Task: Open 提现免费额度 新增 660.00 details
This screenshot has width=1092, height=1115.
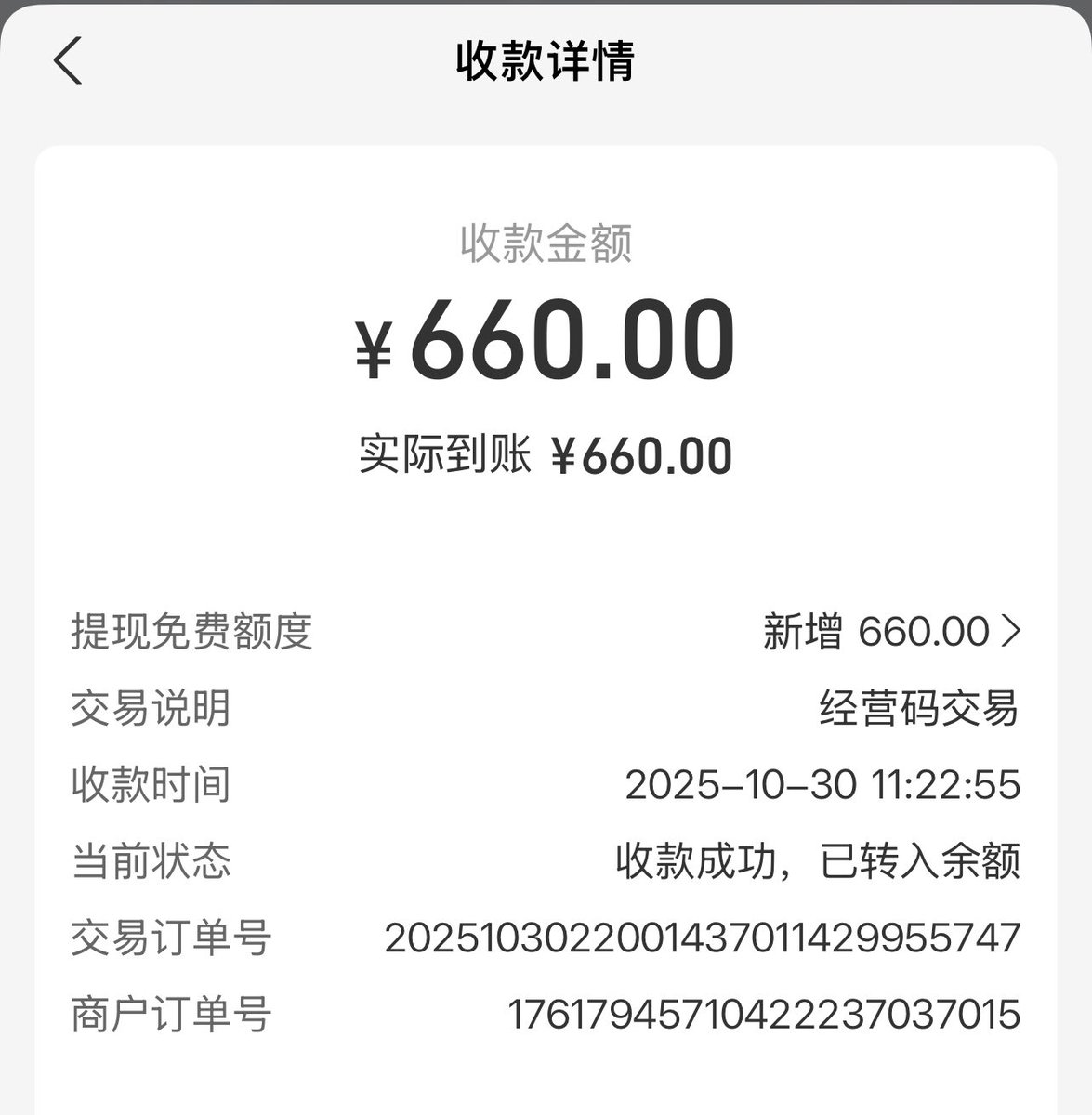Action: (892, 632)
